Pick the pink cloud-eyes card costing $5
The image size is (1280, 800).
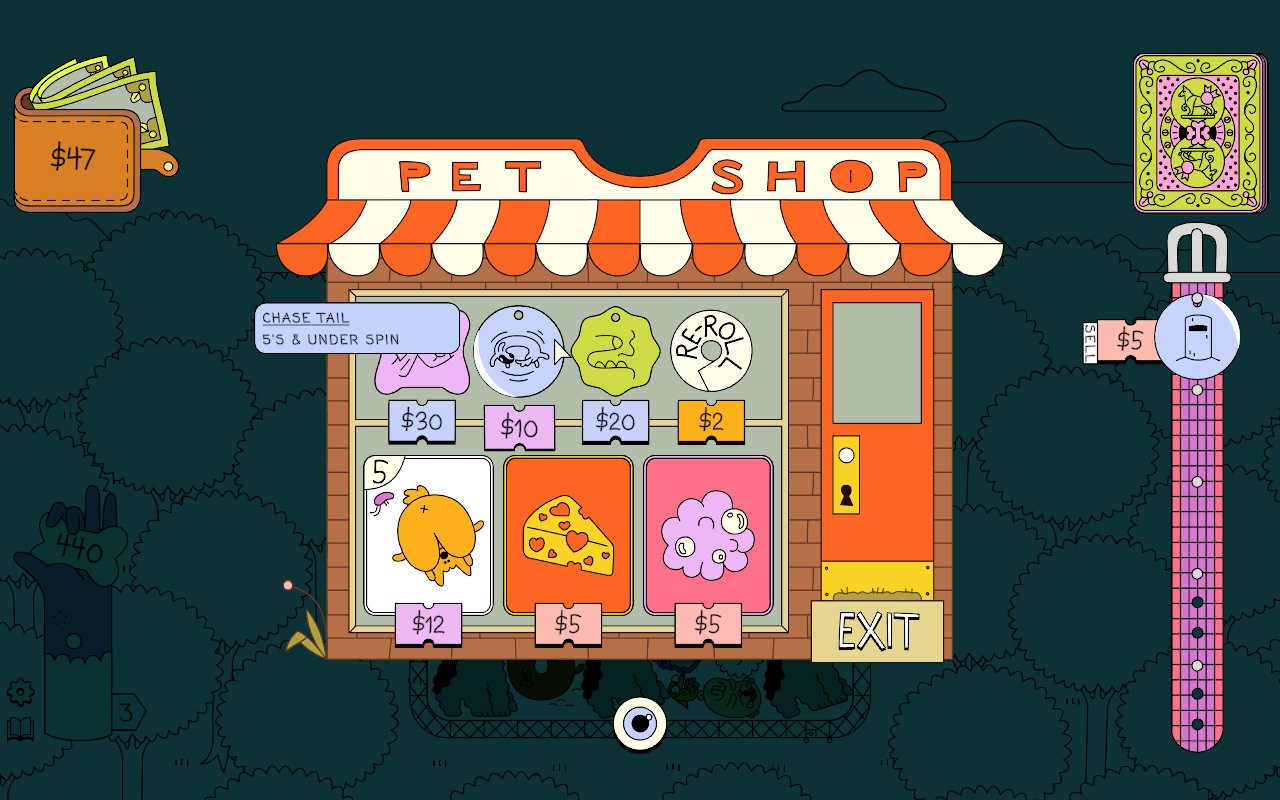(708, 535)
